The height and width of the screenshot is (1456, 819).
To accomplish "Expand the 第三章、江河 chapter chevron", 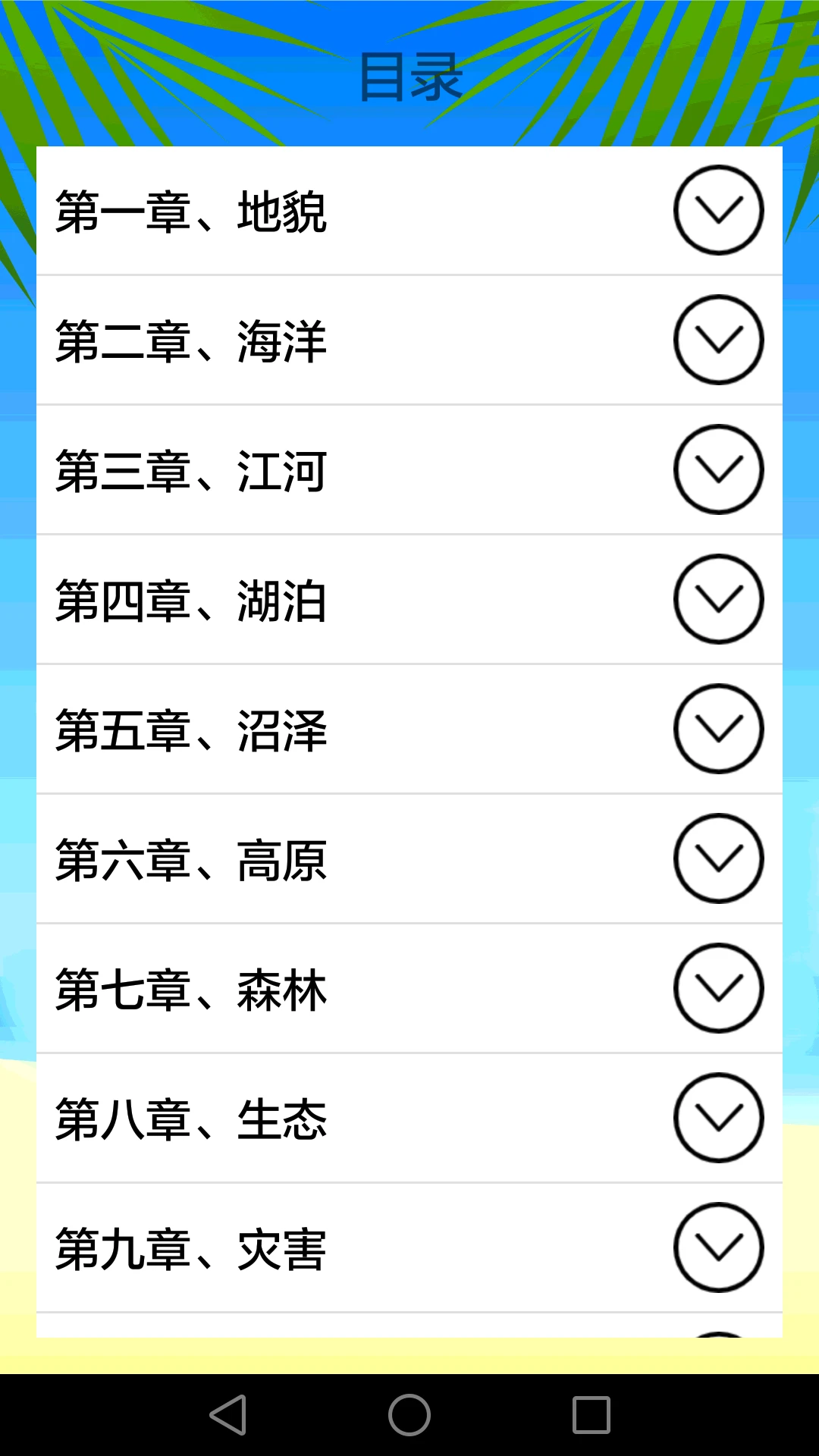I will coord(719,469).
